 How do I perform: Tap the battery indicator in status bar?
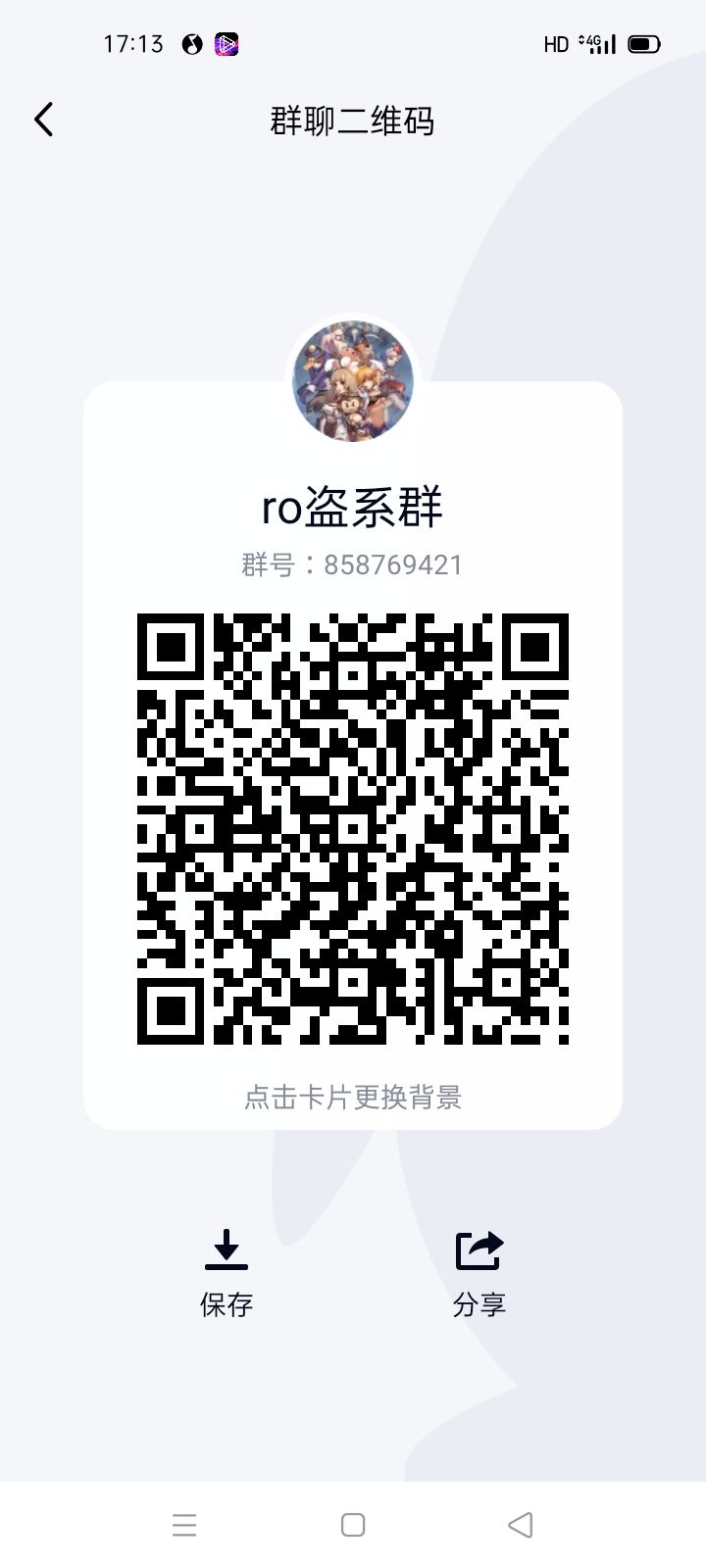(642, 44)
